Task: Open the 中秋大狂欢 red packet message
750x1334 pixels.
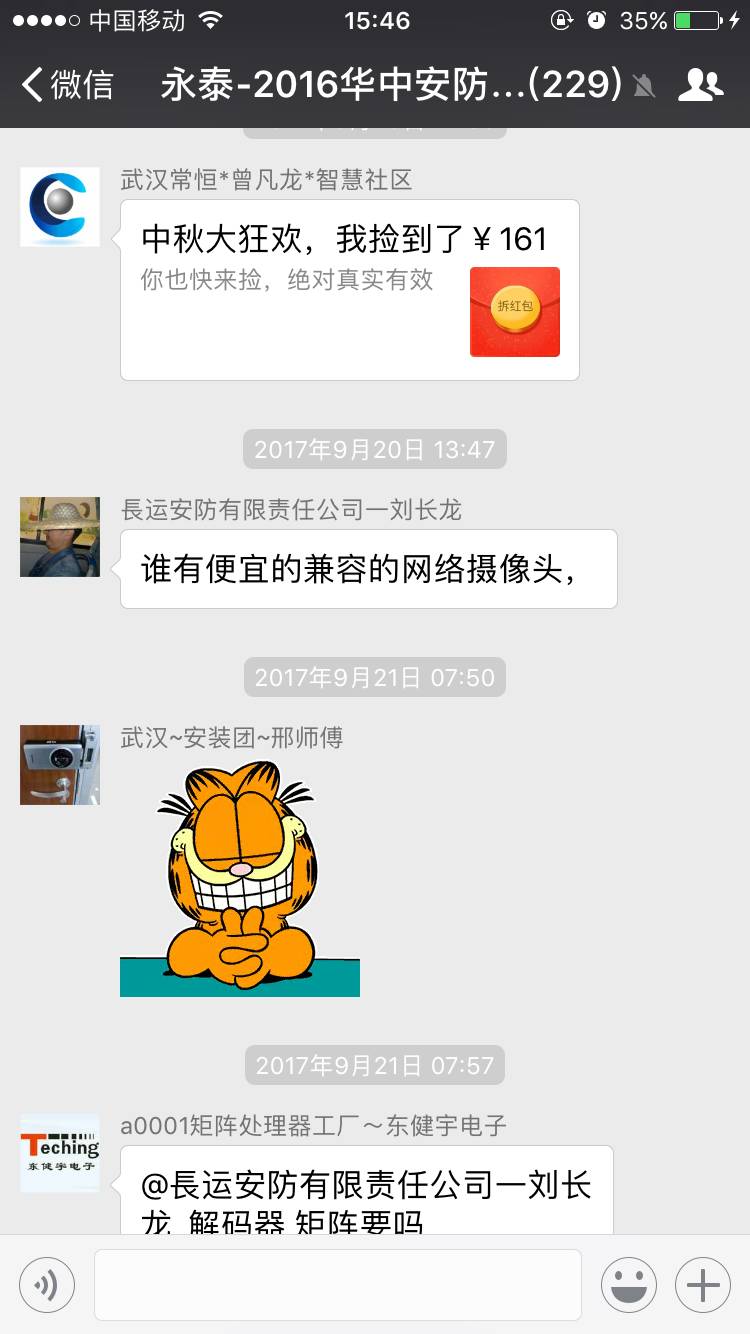Action: [349, 290]
